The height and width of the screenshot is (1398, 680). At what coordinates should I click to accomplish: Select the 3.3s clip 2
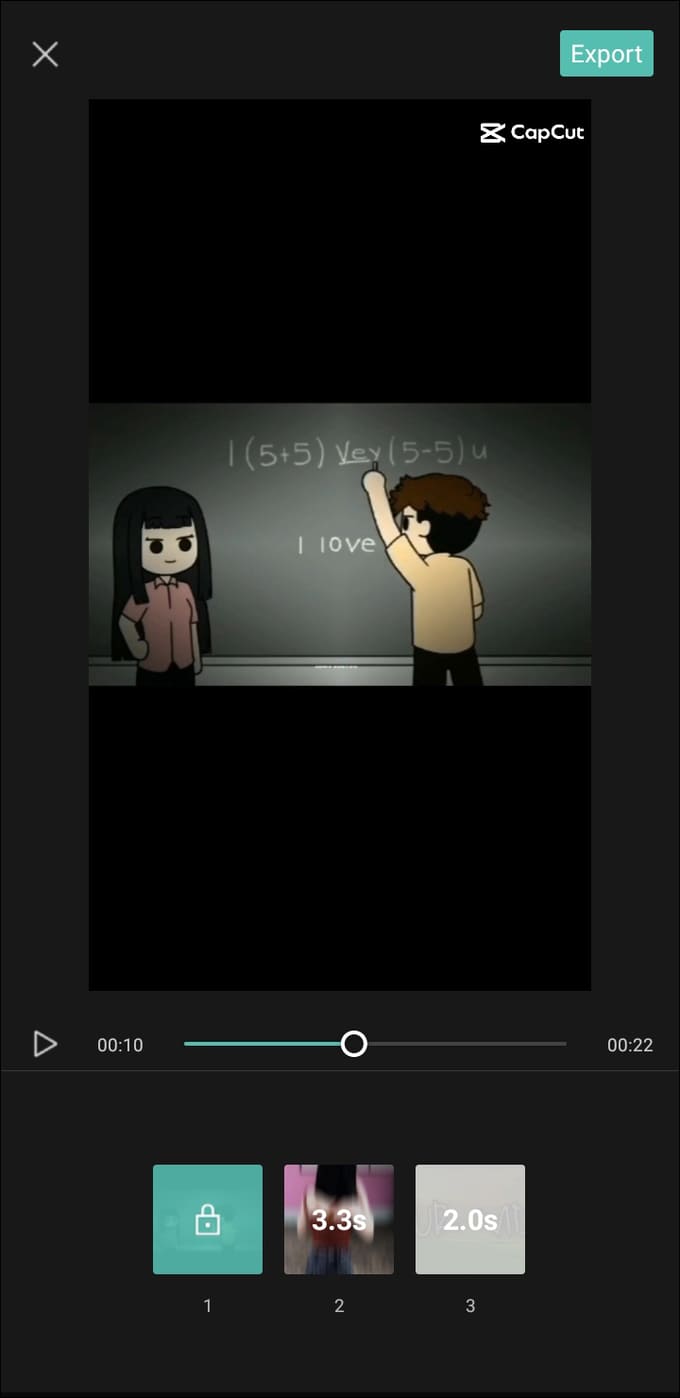tap(339, 1219)
